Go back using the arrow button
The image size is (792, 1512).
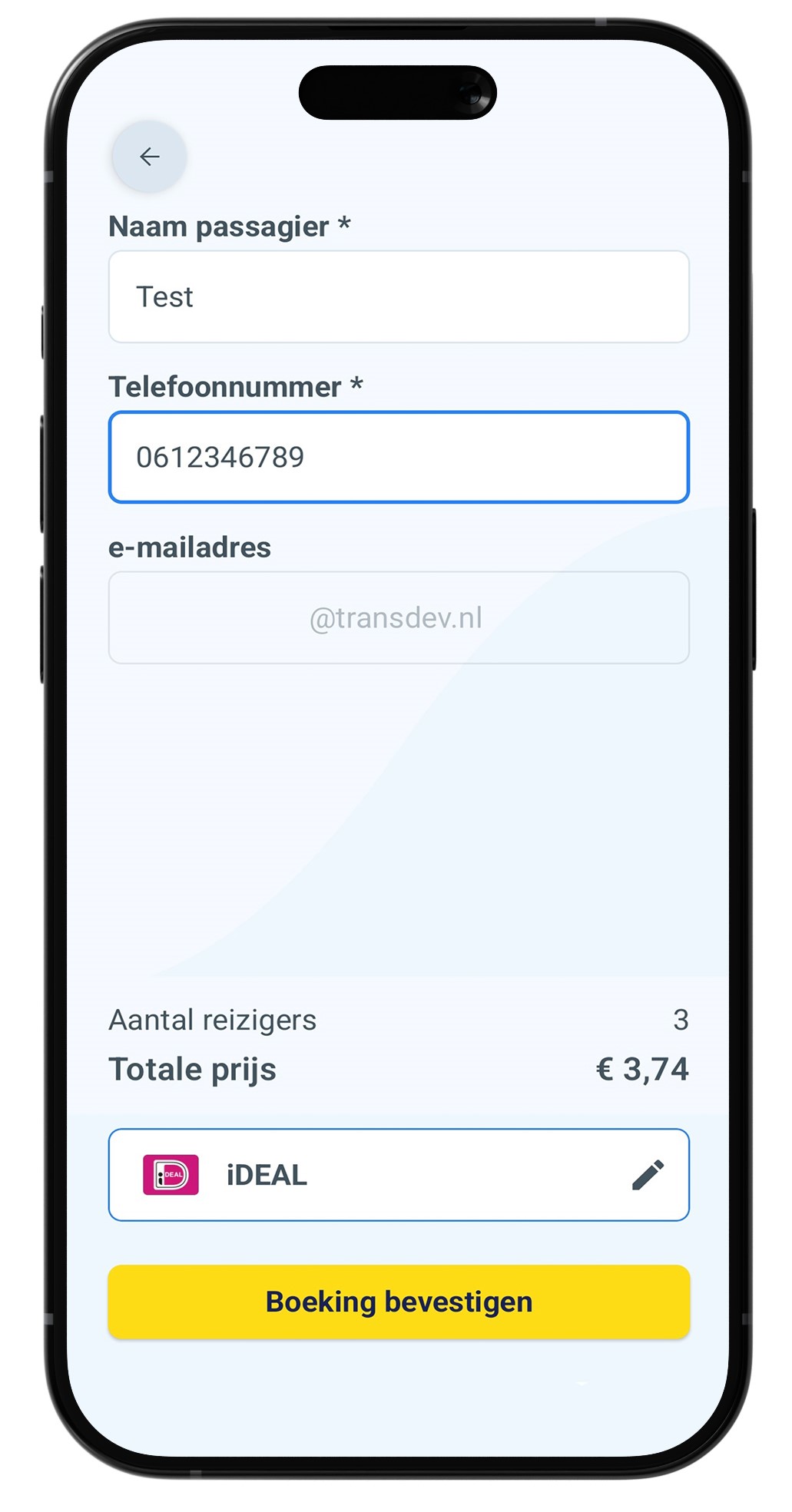click(x=149, y=157)
